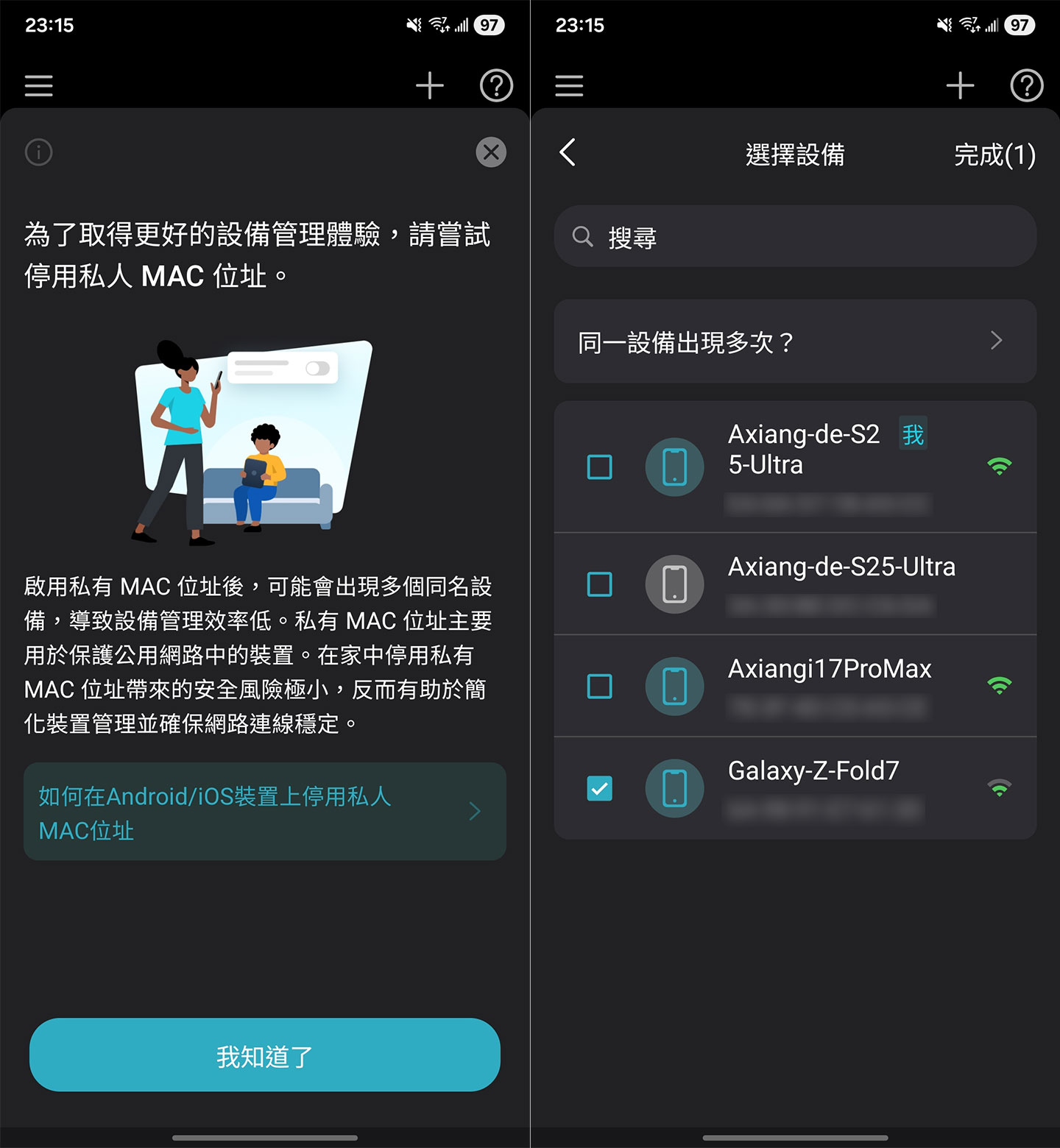This screenshot has width=1060, height=1148.
Task: Tap the info icon on the MAC notice
Action: [x=38, y=152]
